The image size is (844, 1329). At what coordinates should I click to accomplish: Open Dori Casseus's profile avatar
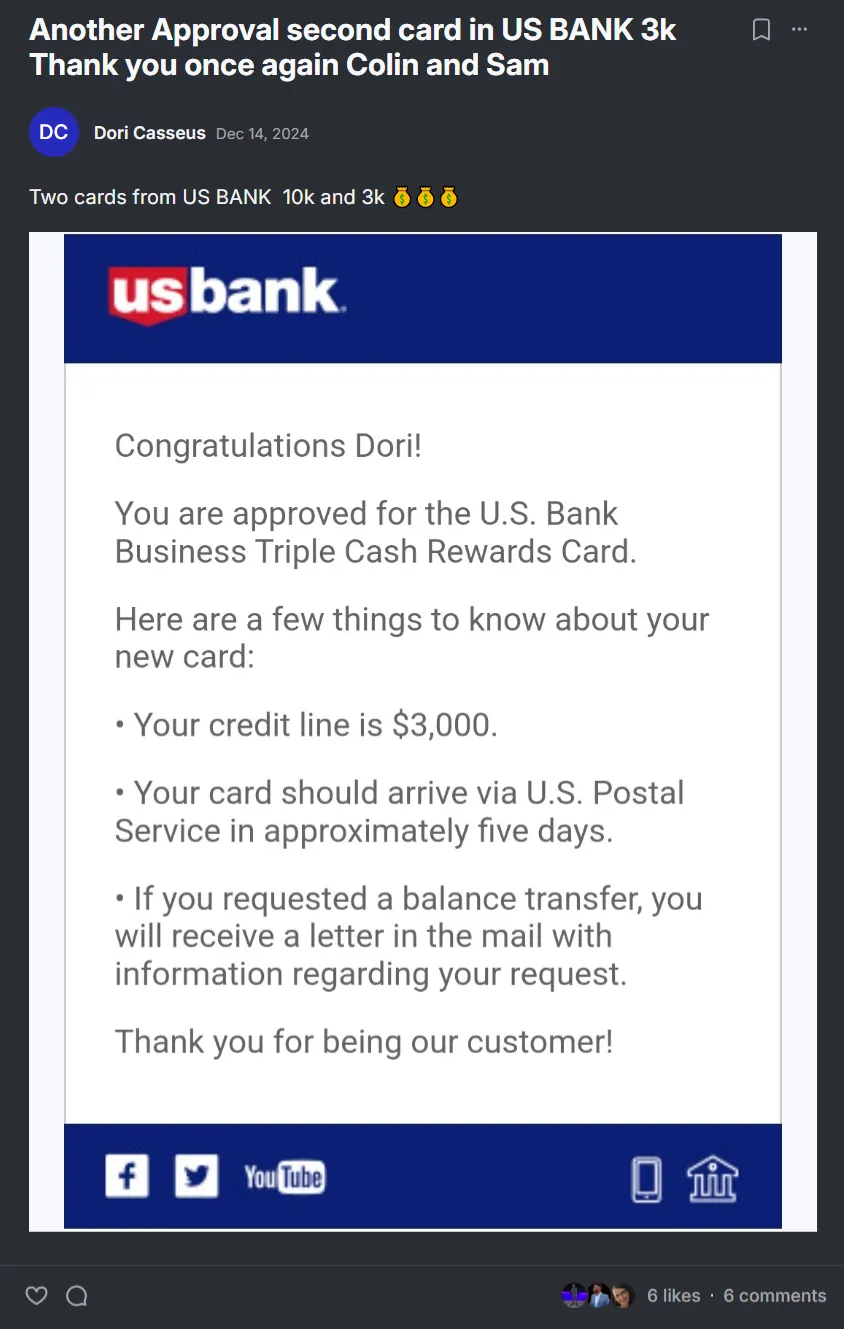click(x=54, y=132)
